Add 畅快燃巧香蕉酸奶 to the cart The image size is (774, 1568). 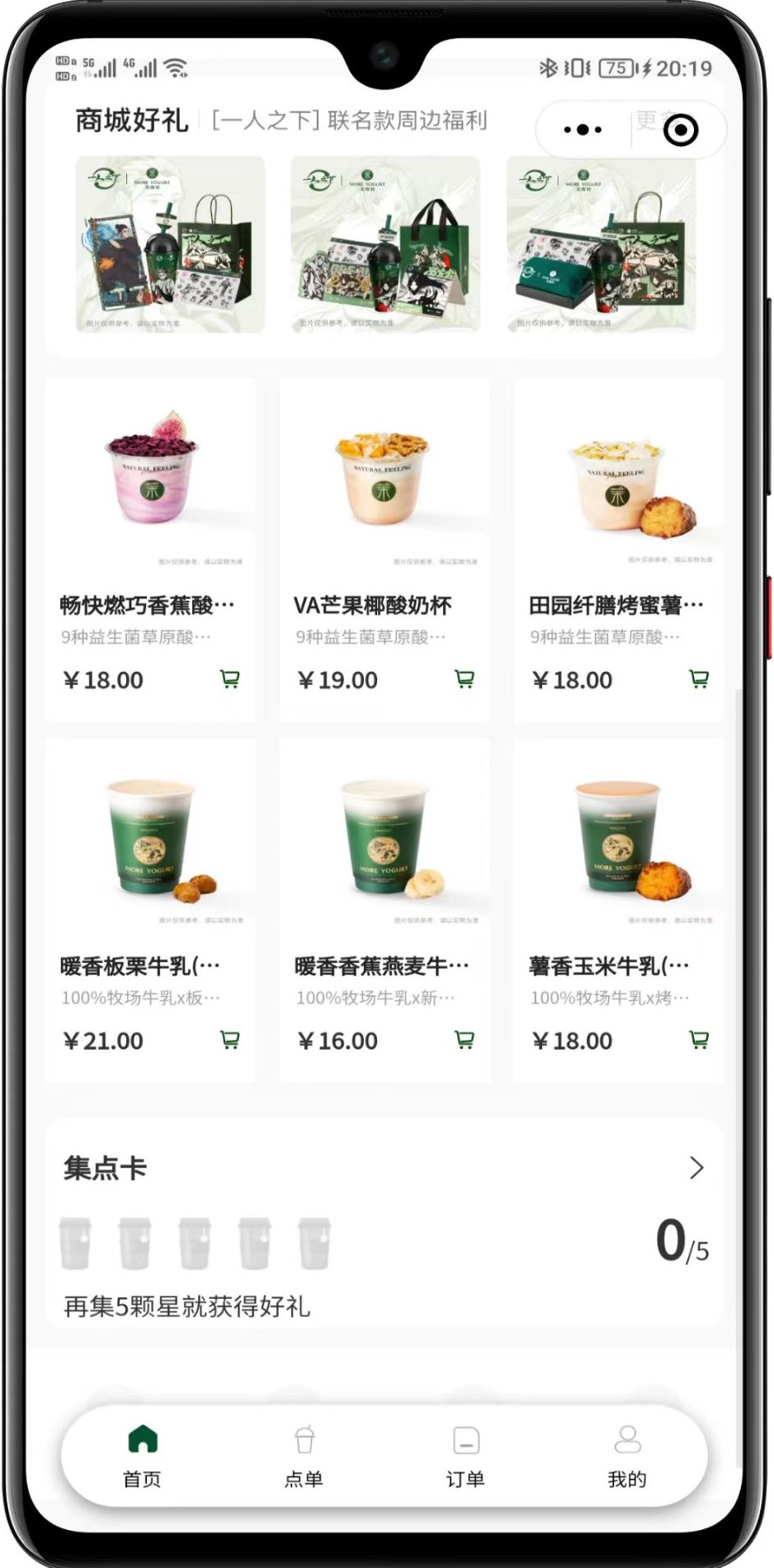pyautogui.click(x=230, y=679)
